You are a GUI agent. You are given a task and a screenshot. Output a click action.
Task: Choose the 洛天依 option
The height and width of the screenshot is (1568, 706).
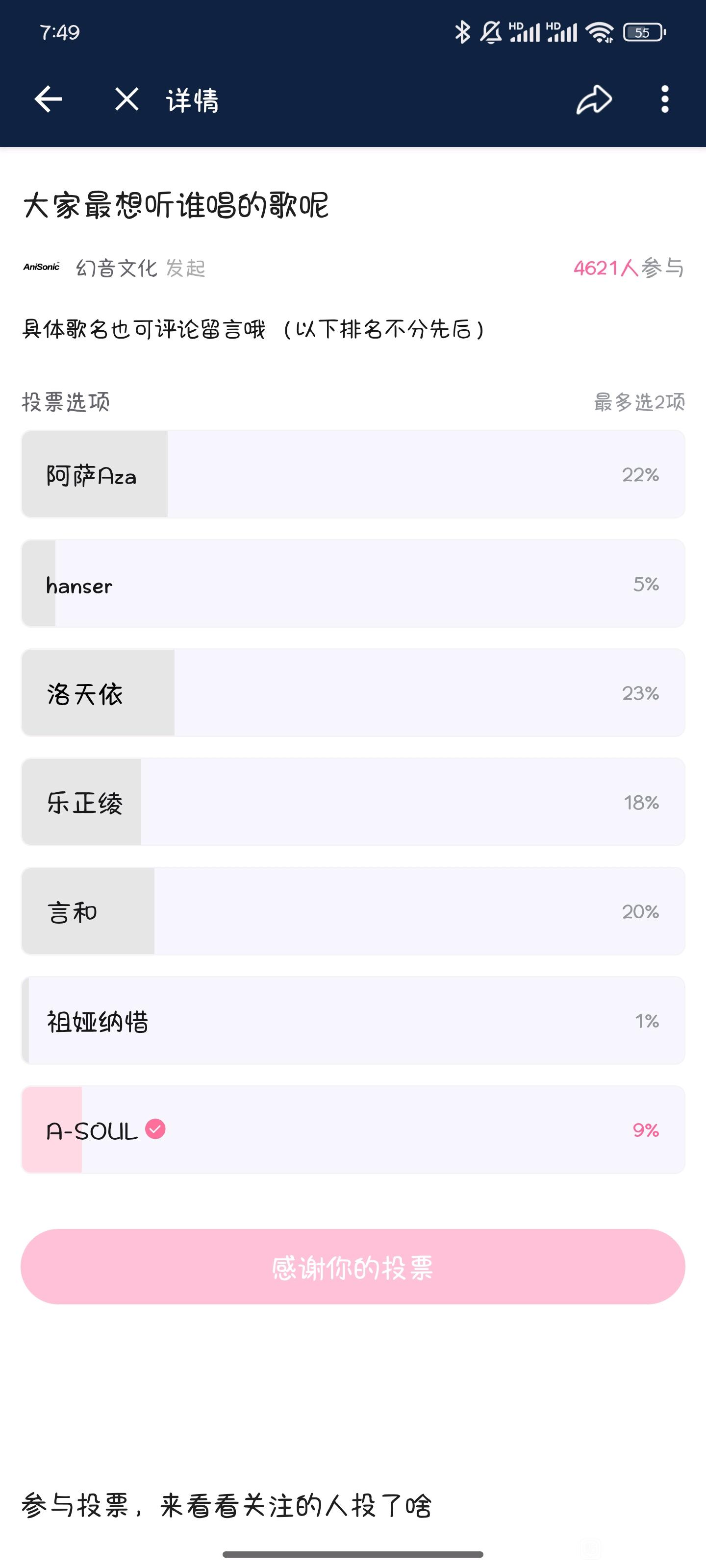353,693
